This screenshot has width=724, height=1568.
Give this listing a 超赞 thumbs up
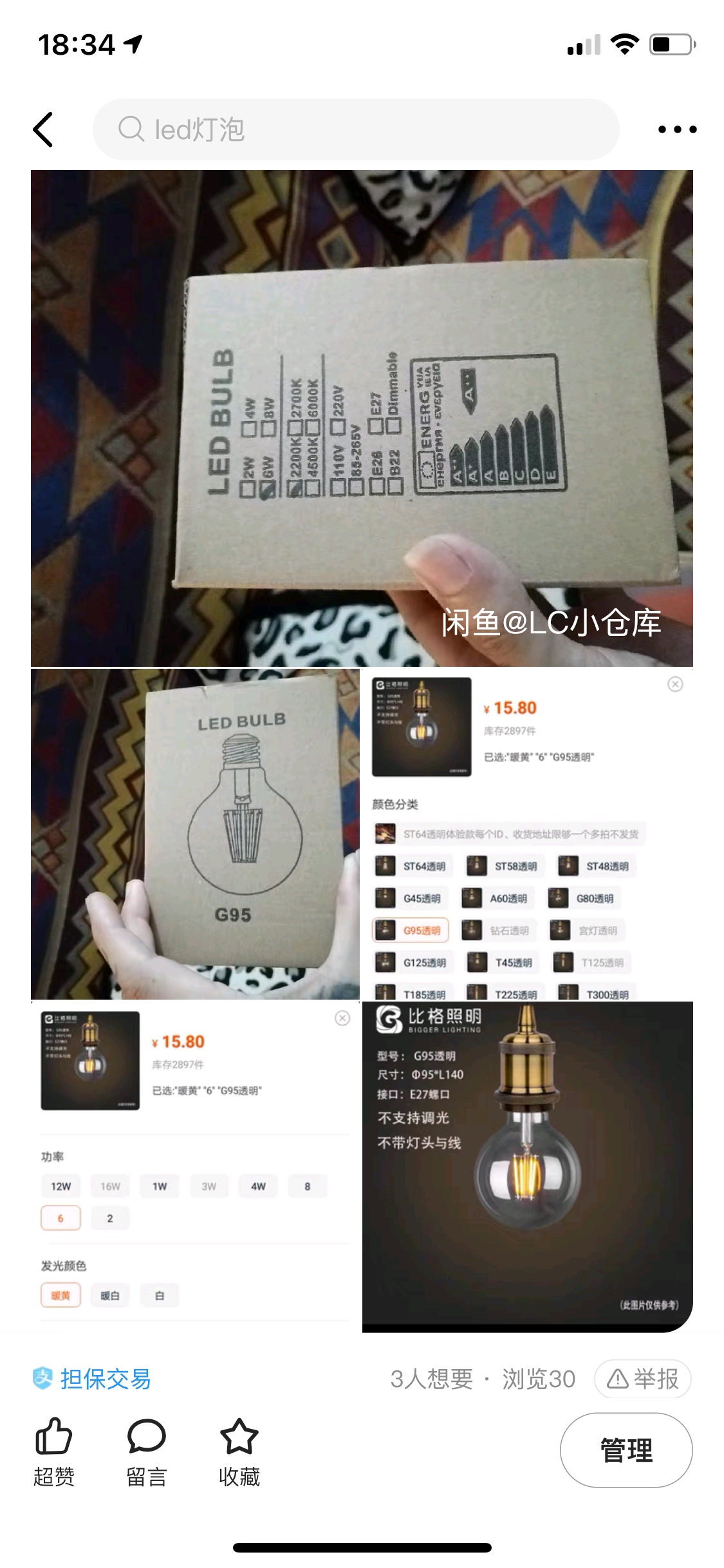click(54, 1452)
